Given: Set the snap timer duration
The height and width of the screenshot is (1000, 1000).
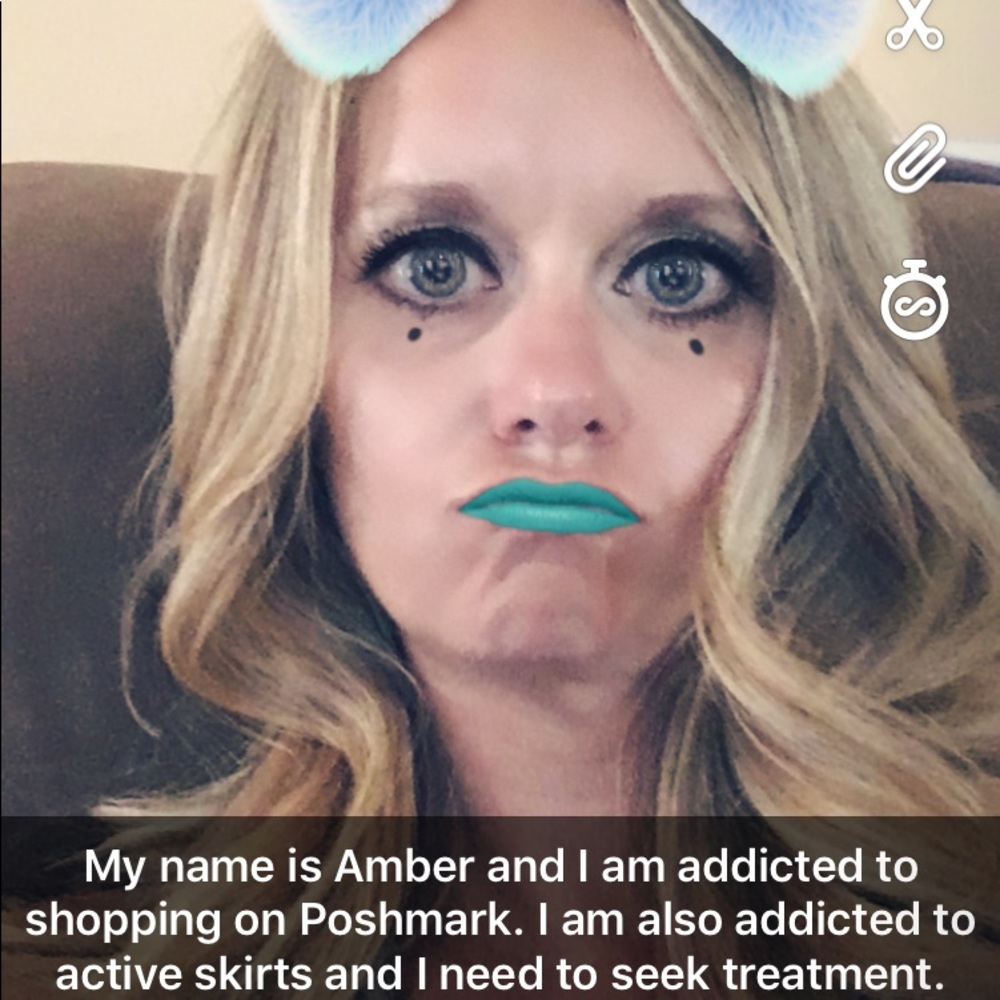Looking at the screenshot, I should tap(914, 300).
